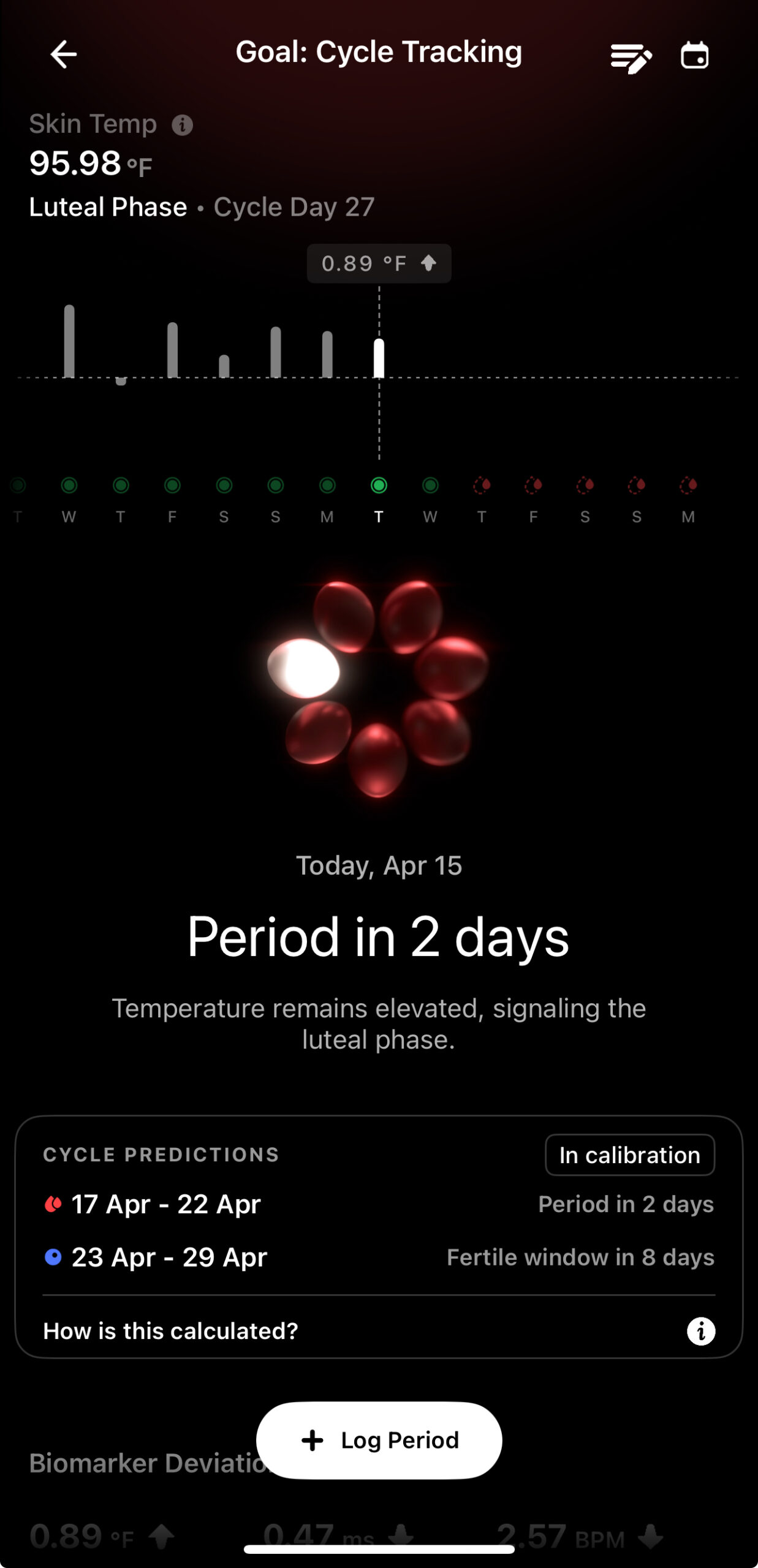
Task: Open the calendar view icon
Action: click(x=694, y=55)
